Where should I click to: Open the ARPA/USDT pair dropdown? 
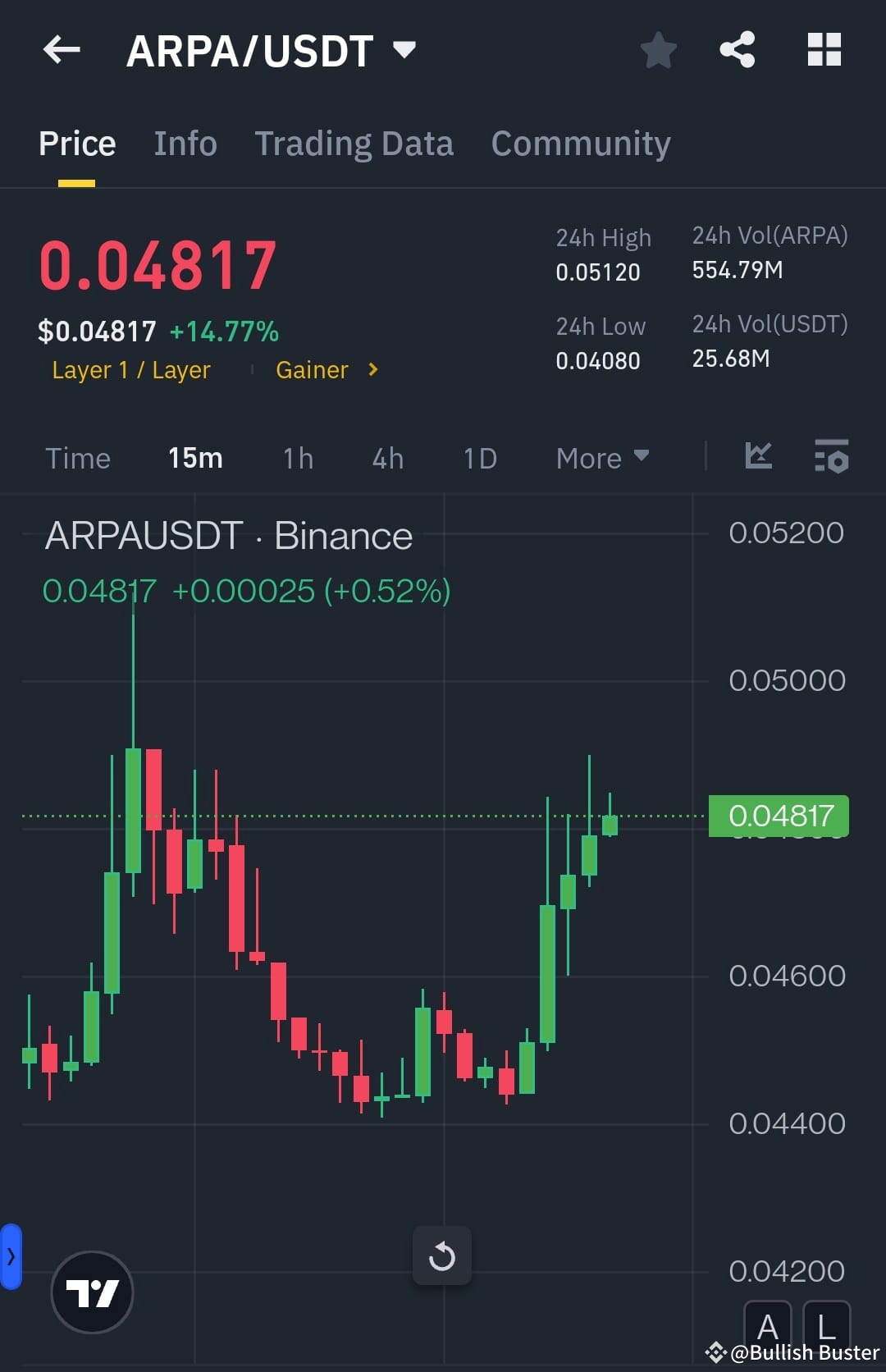(x=271, y=50)
